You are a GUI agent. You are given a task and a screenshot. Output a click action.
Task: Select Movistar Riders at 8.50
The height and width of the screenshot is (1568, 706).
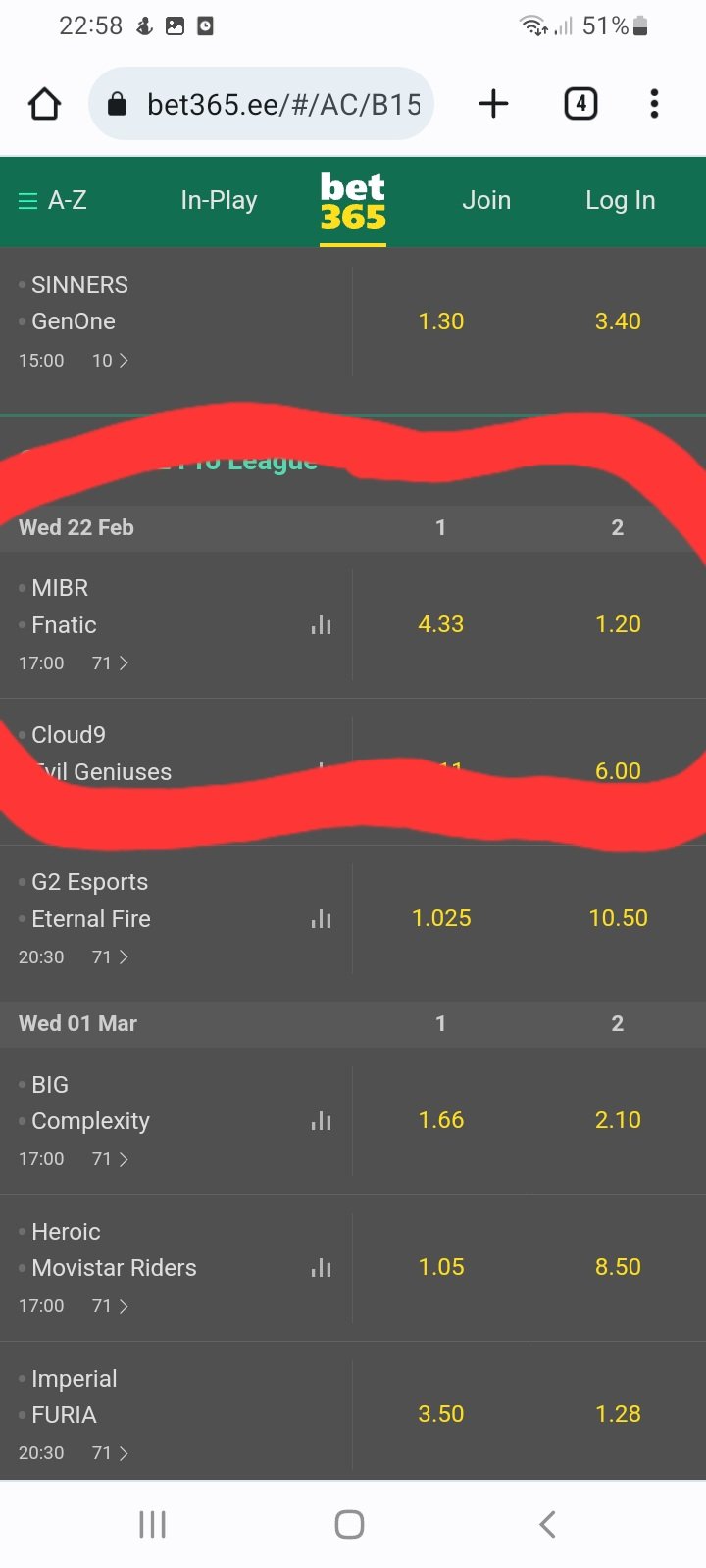[618, 1267]
